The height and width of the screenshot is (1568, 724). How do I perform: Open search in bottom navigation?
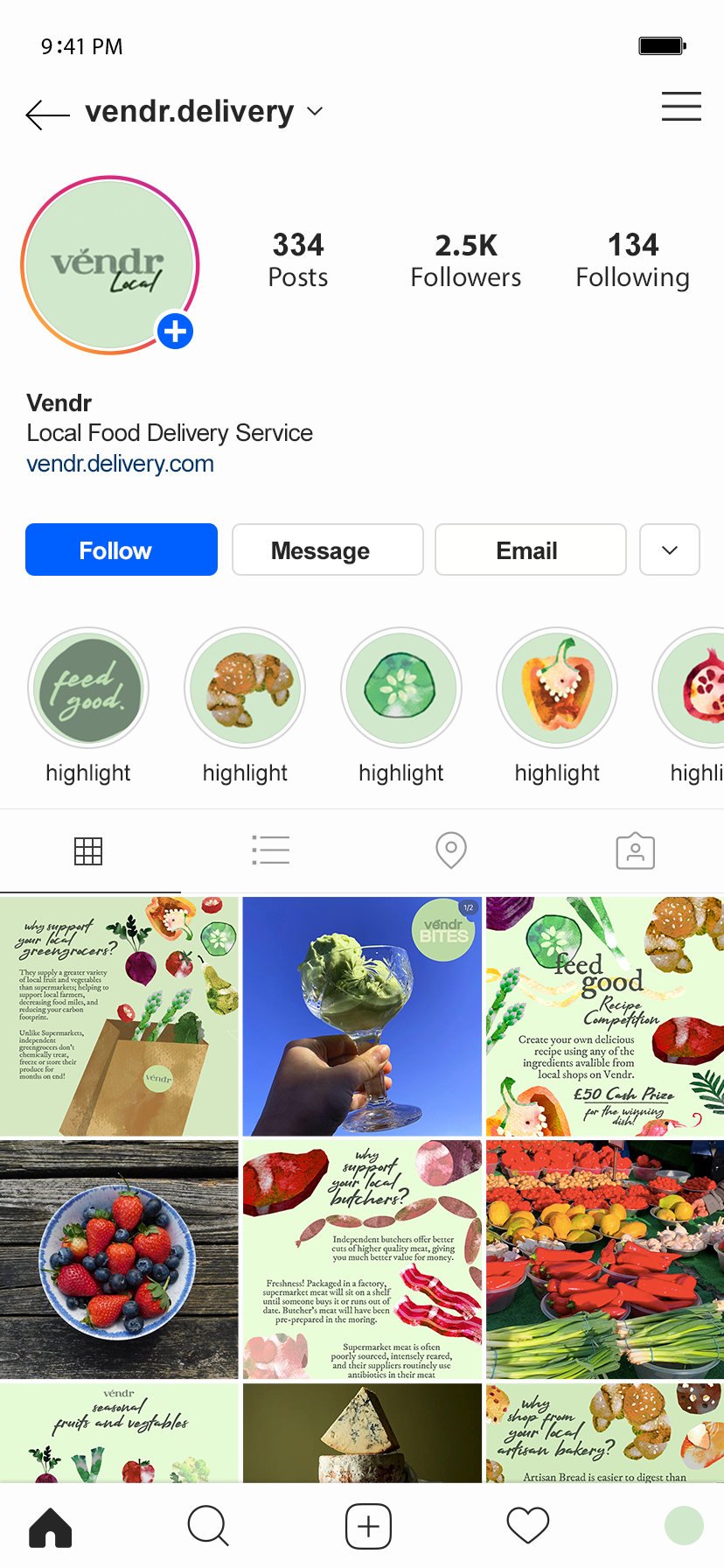(x=208, y=1526)
